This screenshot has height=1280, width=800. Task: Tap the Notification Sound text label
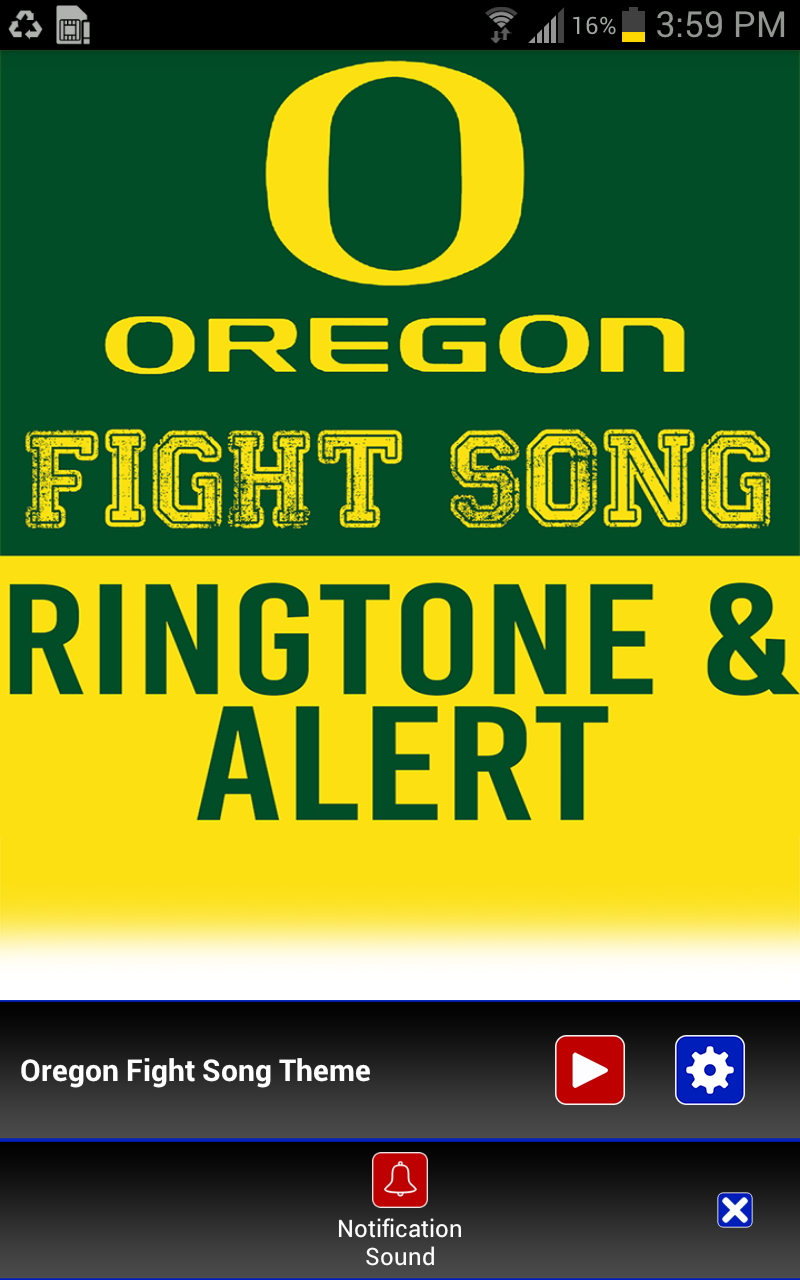click(x=399, y=1240)
